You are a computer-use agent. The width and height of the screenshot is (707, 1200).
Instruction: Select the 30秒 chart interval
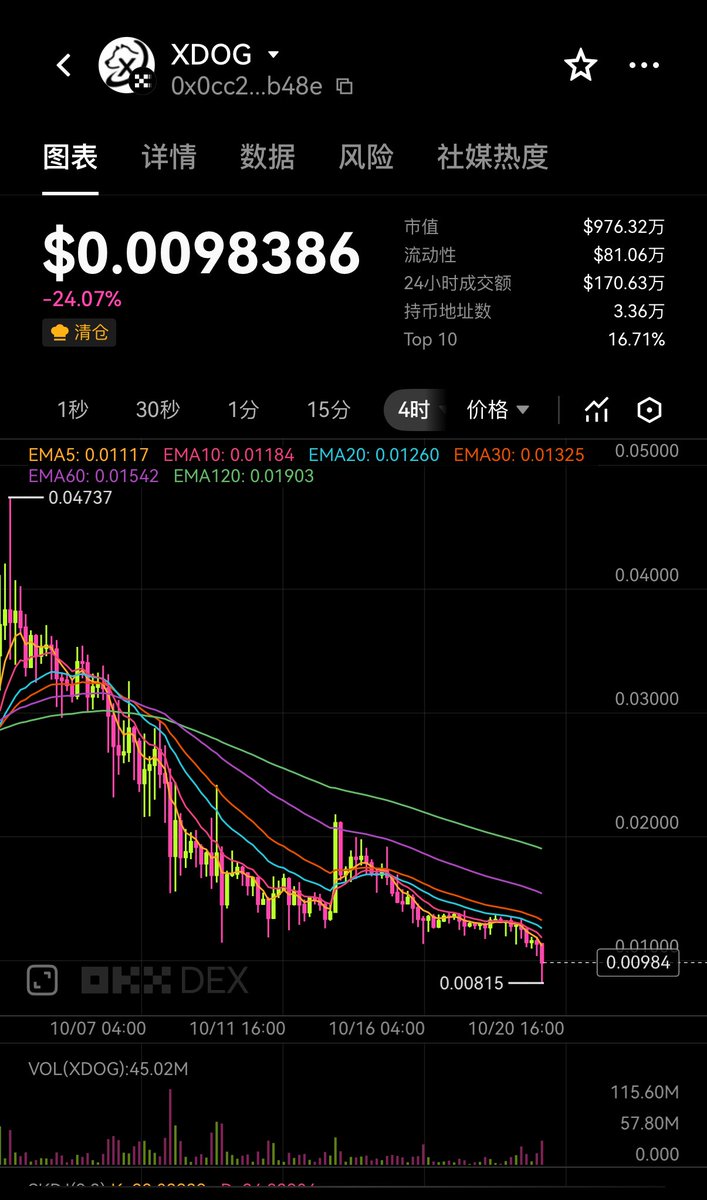pyautogui.click(x=157, y=410)
